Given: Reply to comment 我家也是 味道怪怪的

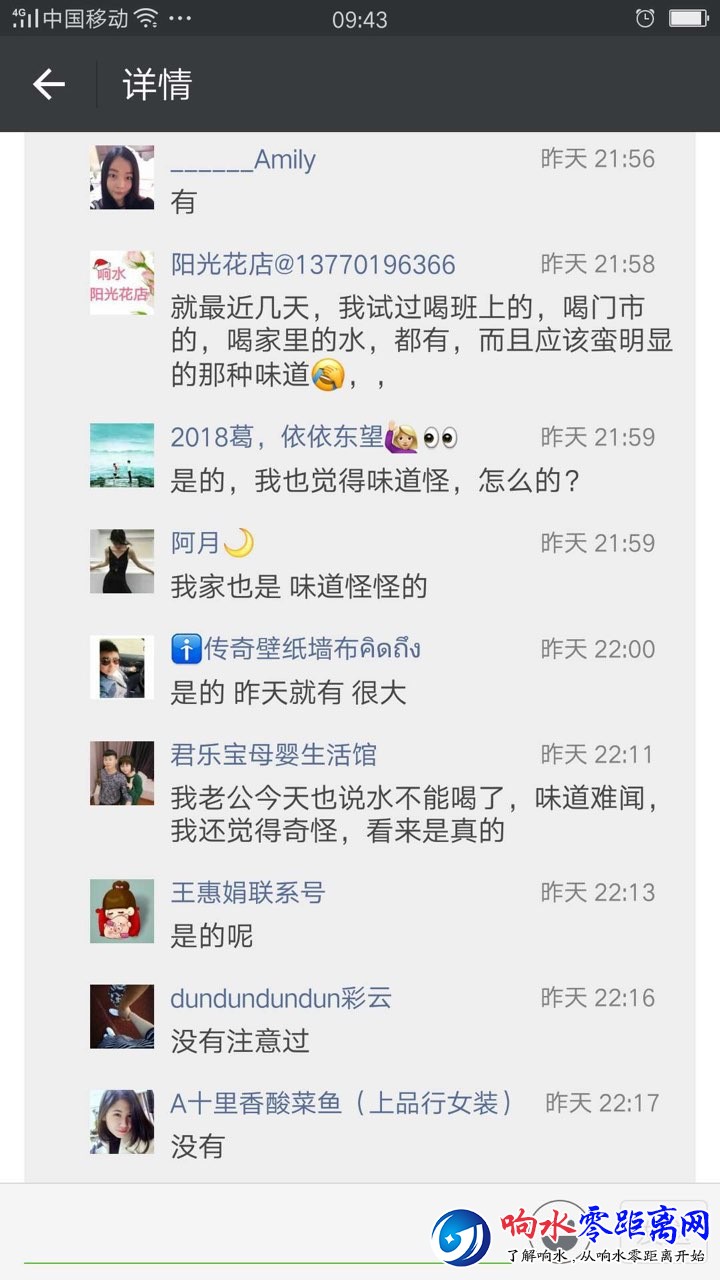Looking at the screenshot, I should pos(298,587).
